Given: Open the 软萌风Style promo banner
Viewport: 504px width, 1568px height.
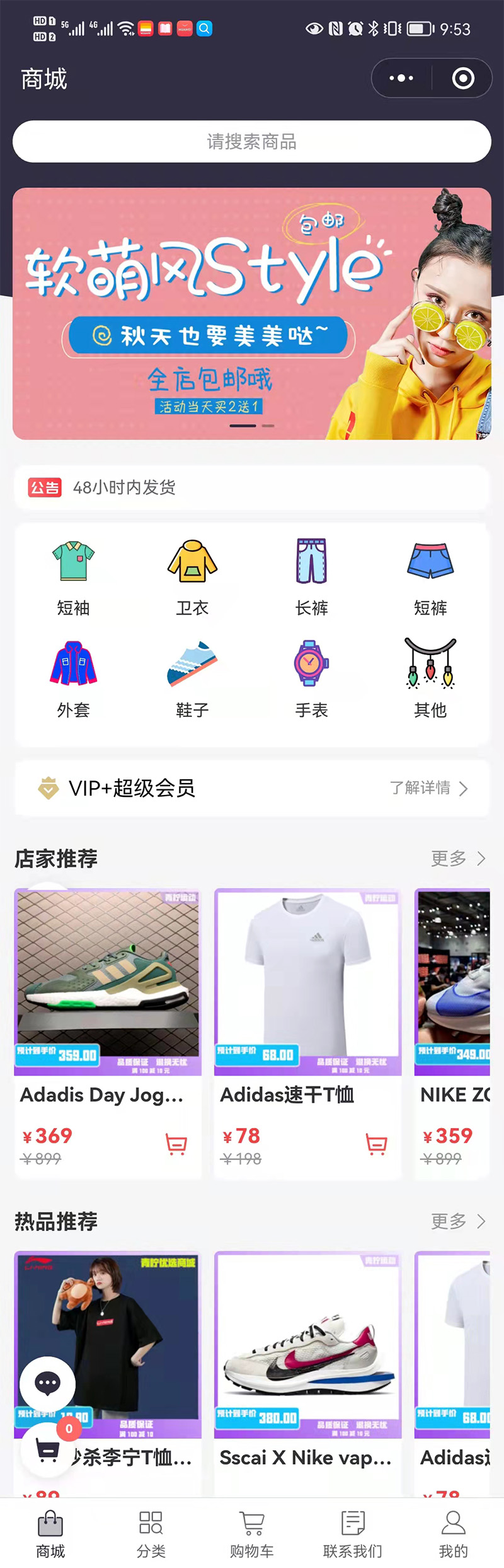Looking at the screenshot, I should tap(252, 313).
